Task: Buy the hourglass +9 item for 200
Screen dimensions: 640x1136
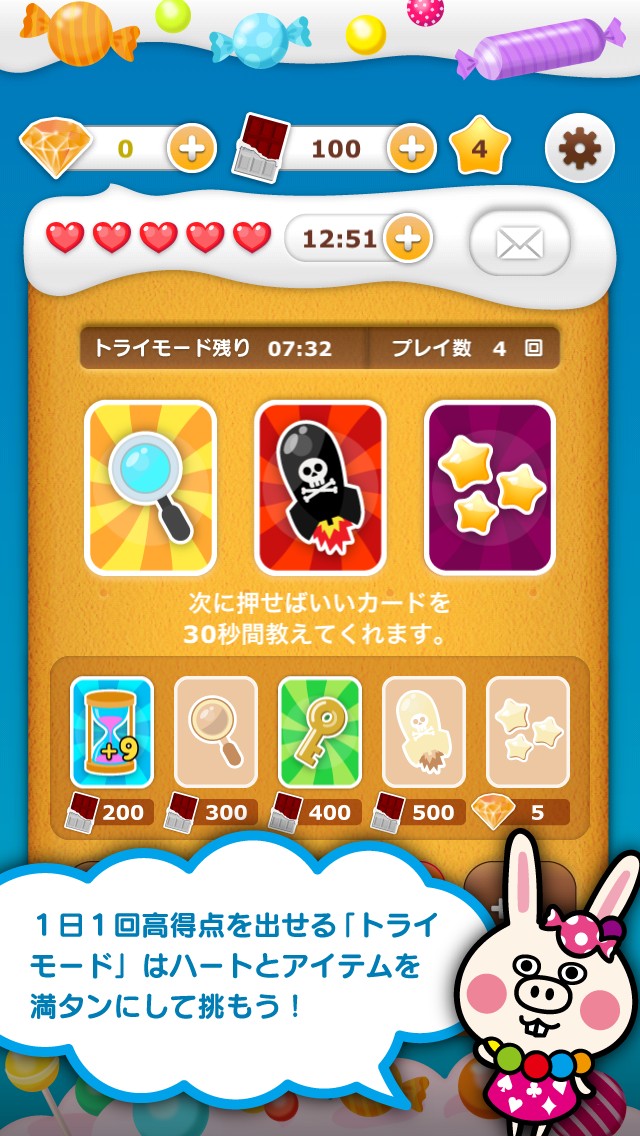Action: click(112, 732)
